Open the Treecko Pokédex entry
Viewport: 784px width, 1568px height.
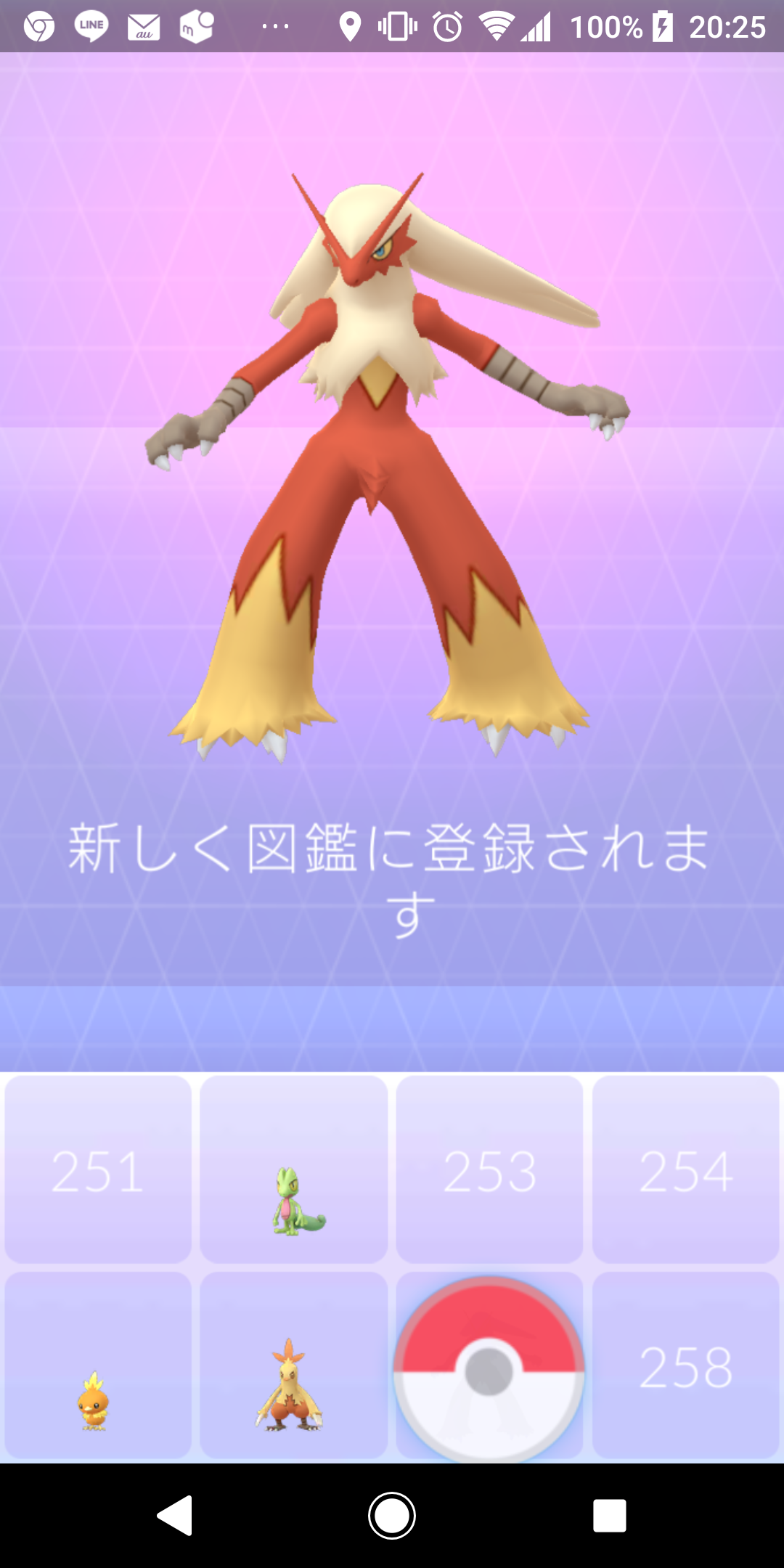(294, 1170)
